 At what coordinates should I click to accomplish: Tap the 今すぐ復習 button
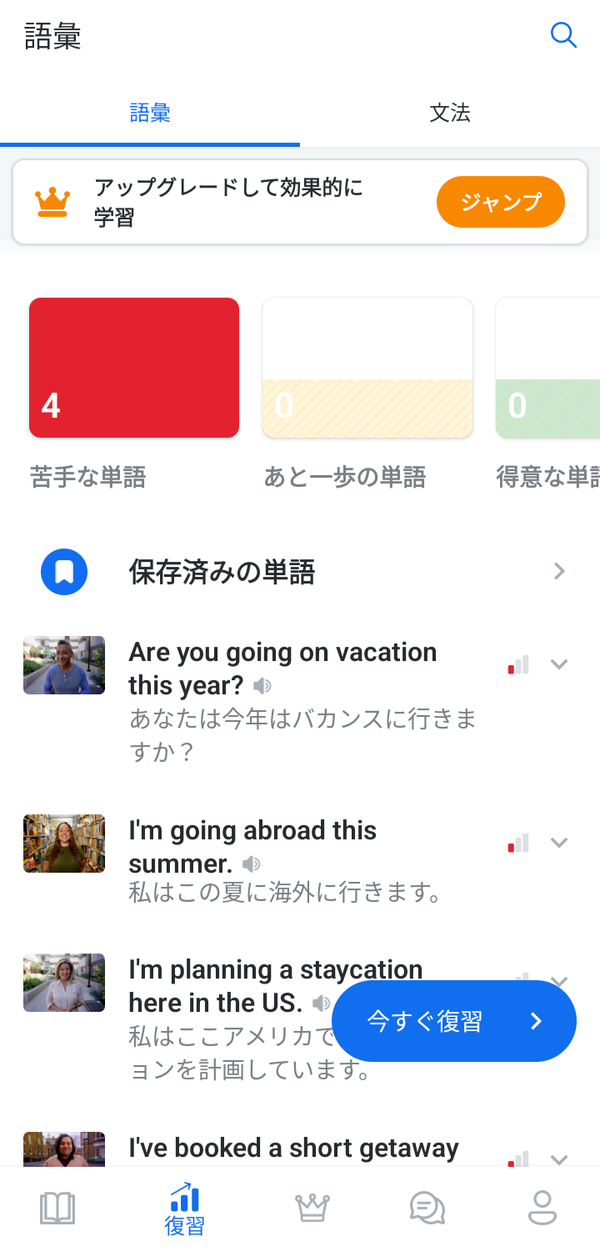coord(454,1021)
